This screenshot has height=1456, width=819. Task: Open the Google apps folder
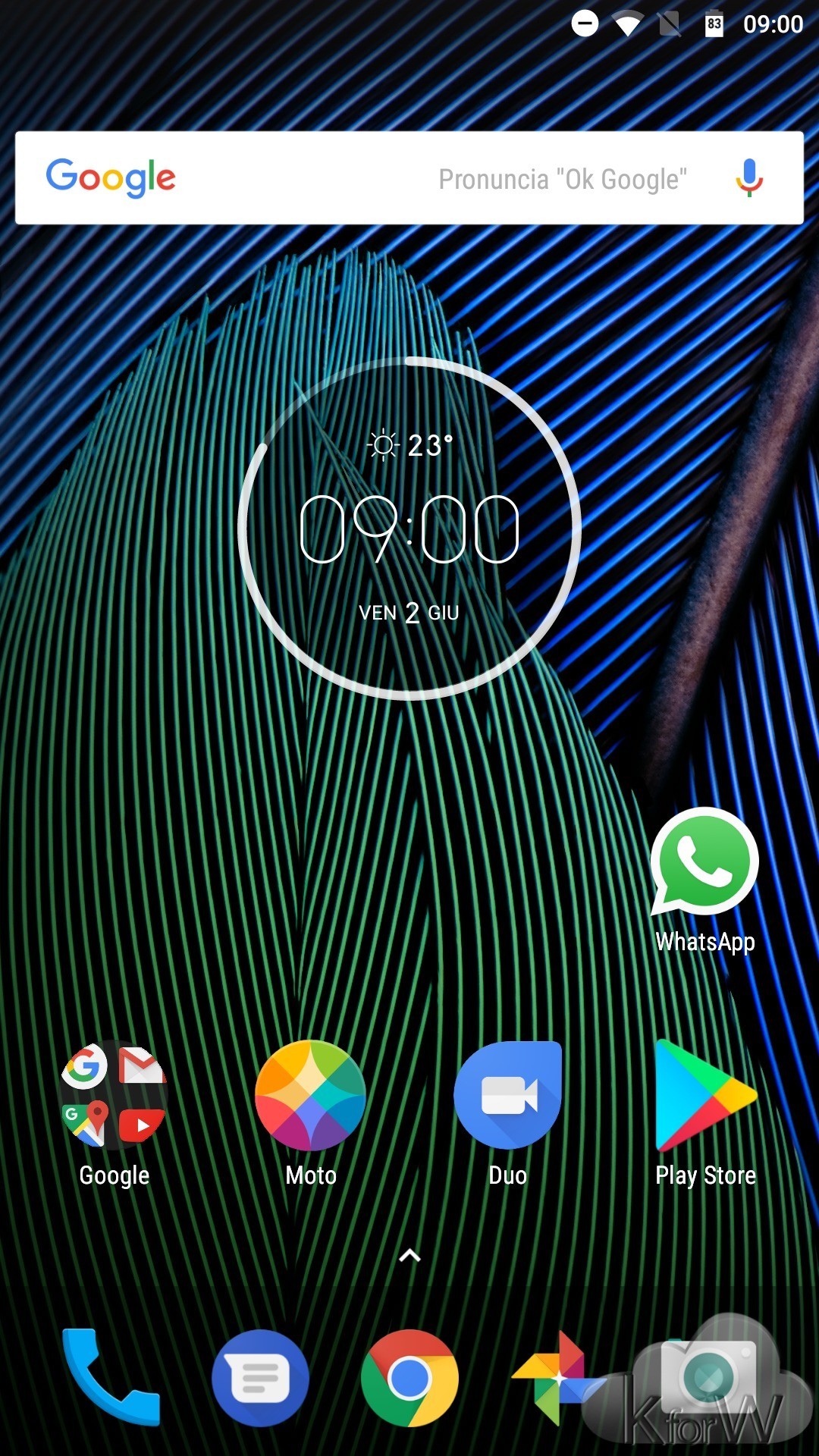click(114, 1096)
